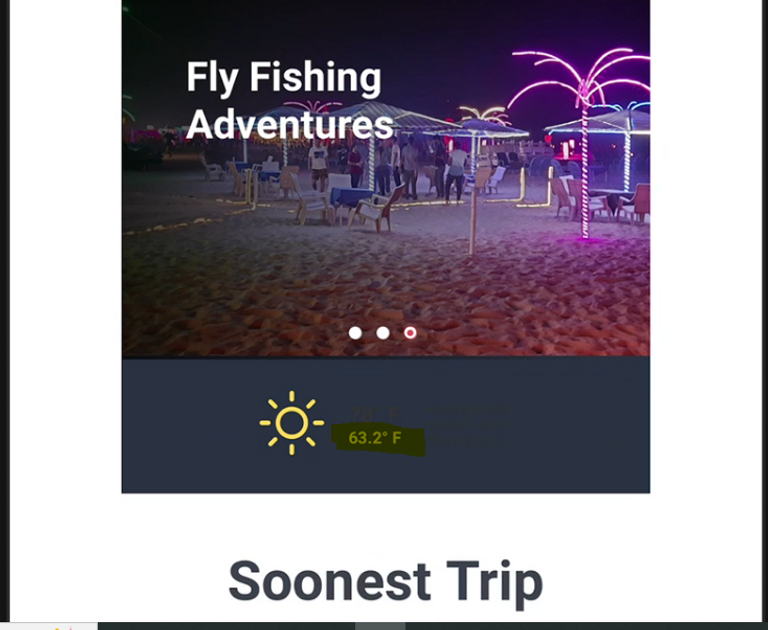
Task: Jump to the first carousel slide dot
Action: pyautogui.click(x=355, y=333)
